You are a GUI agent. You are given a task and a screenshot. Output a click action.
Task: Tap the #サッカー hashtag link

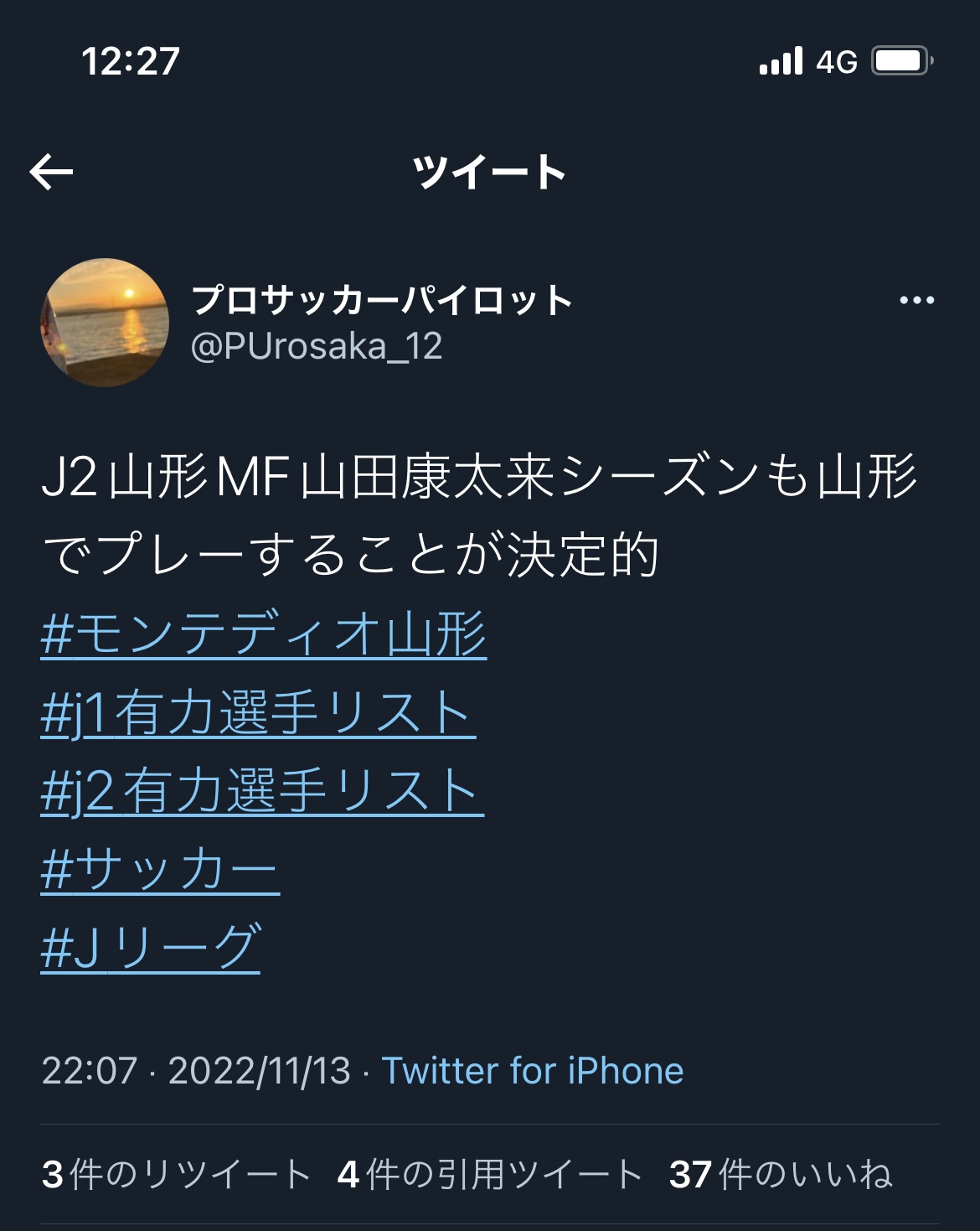[x=160, y=870]
